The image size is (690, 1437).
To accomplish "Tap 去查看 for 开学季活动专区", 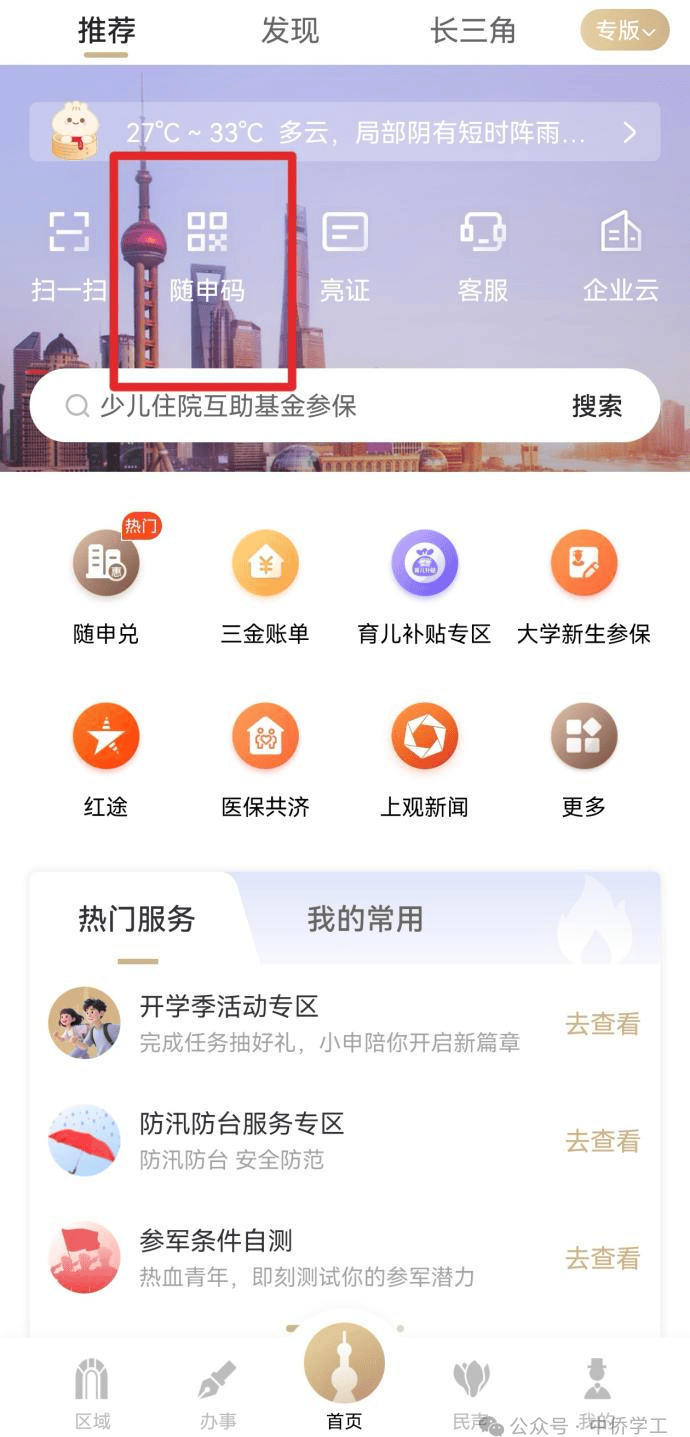I will click(602, 1024).
